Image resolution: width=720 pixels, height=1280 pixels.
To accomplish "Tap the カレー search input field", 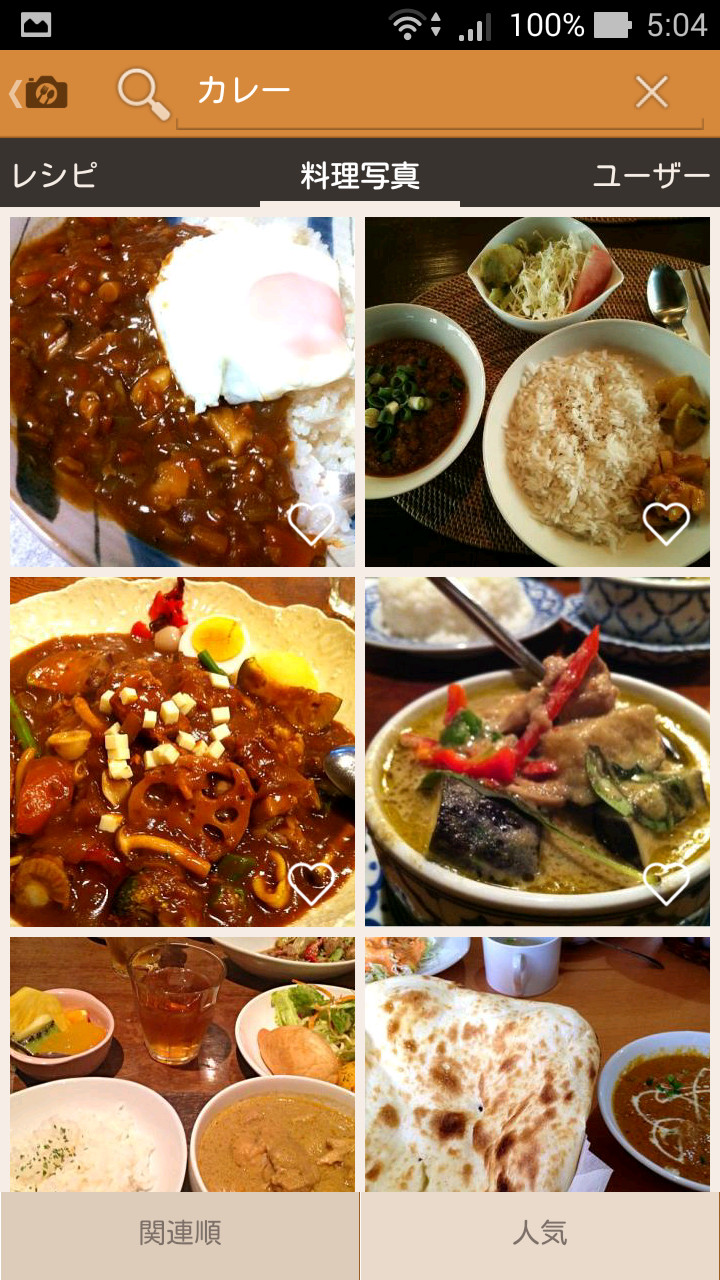I will (x=400, y=91).
